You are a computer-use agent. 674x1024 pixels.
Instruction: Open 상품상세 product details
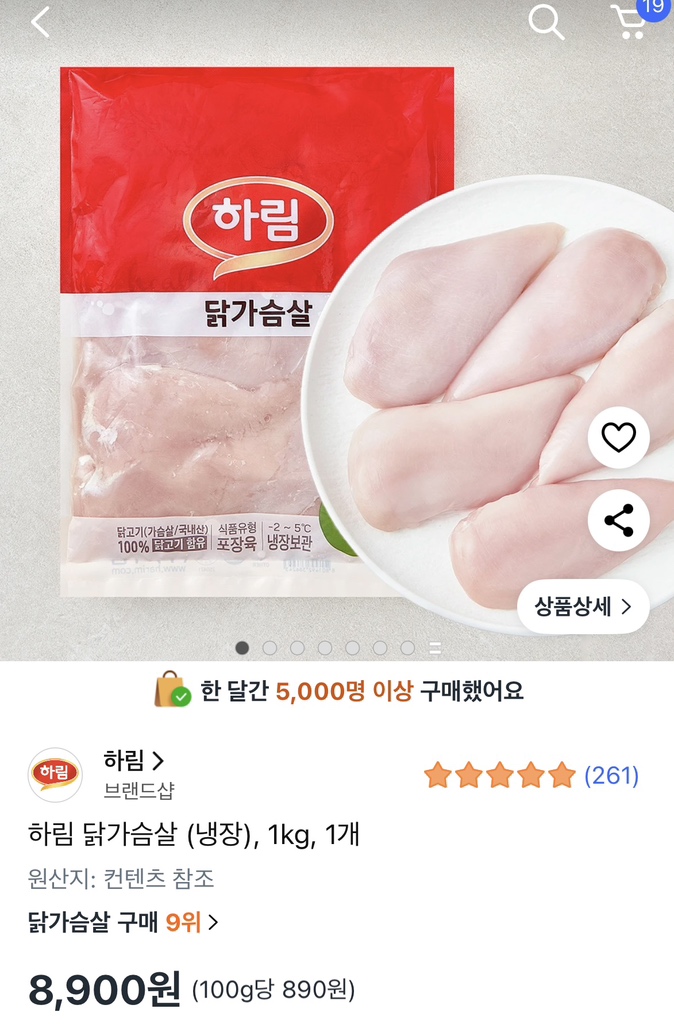point(583,606)
